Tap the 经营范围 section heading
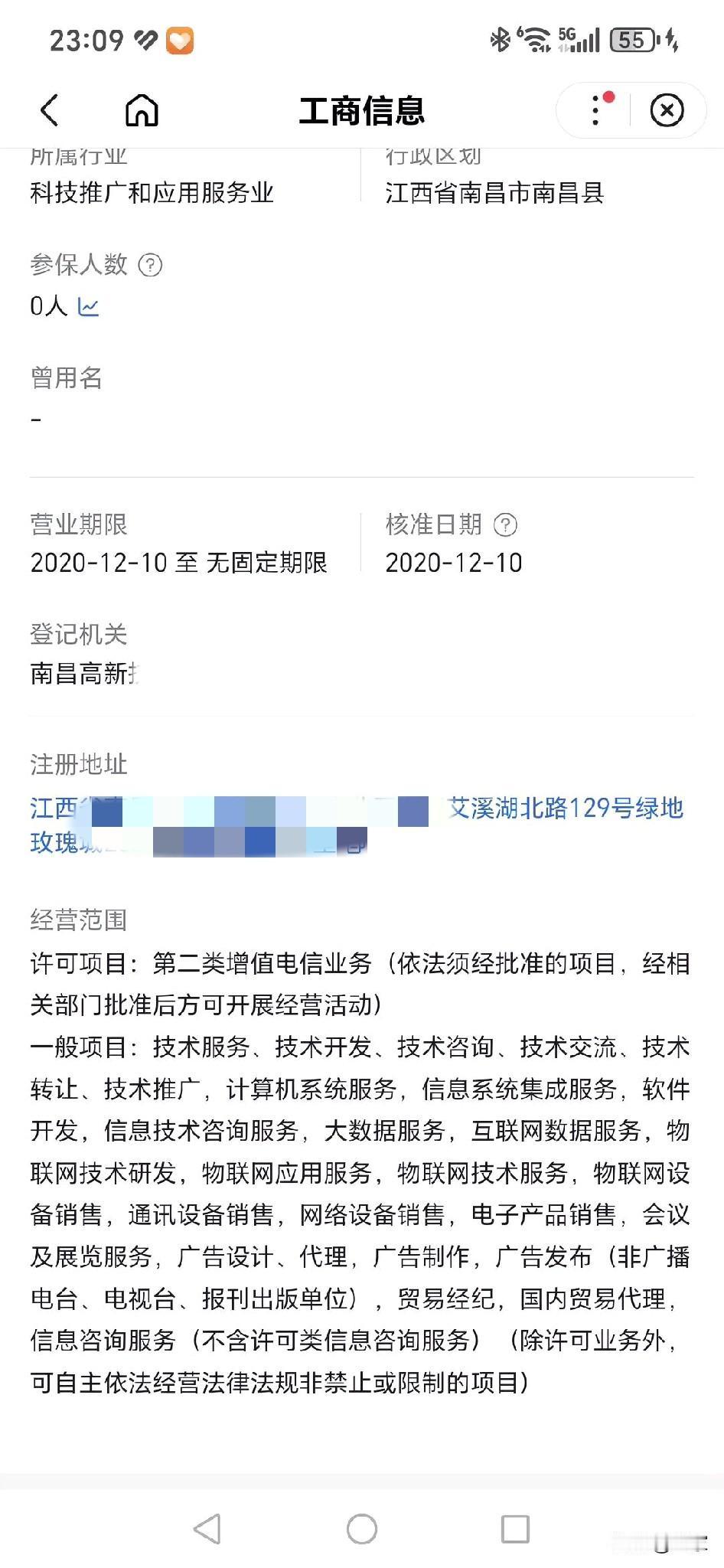 click(79, 920)
